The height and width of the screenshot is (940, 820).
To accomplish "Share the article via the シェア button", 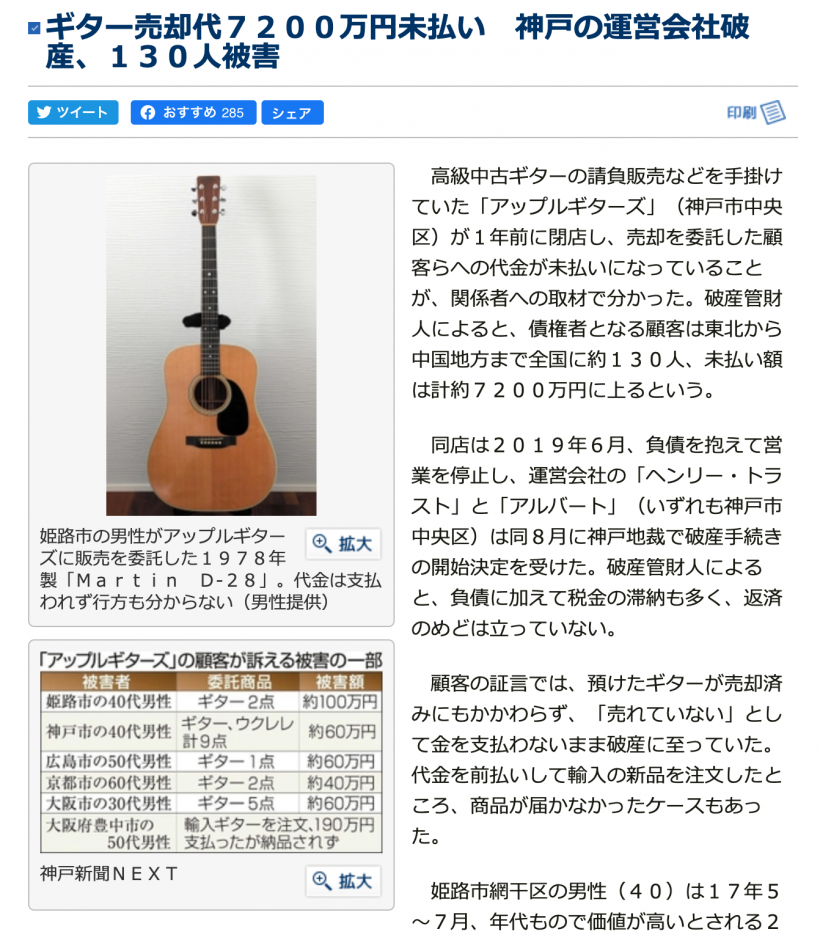I will [292, 113].
